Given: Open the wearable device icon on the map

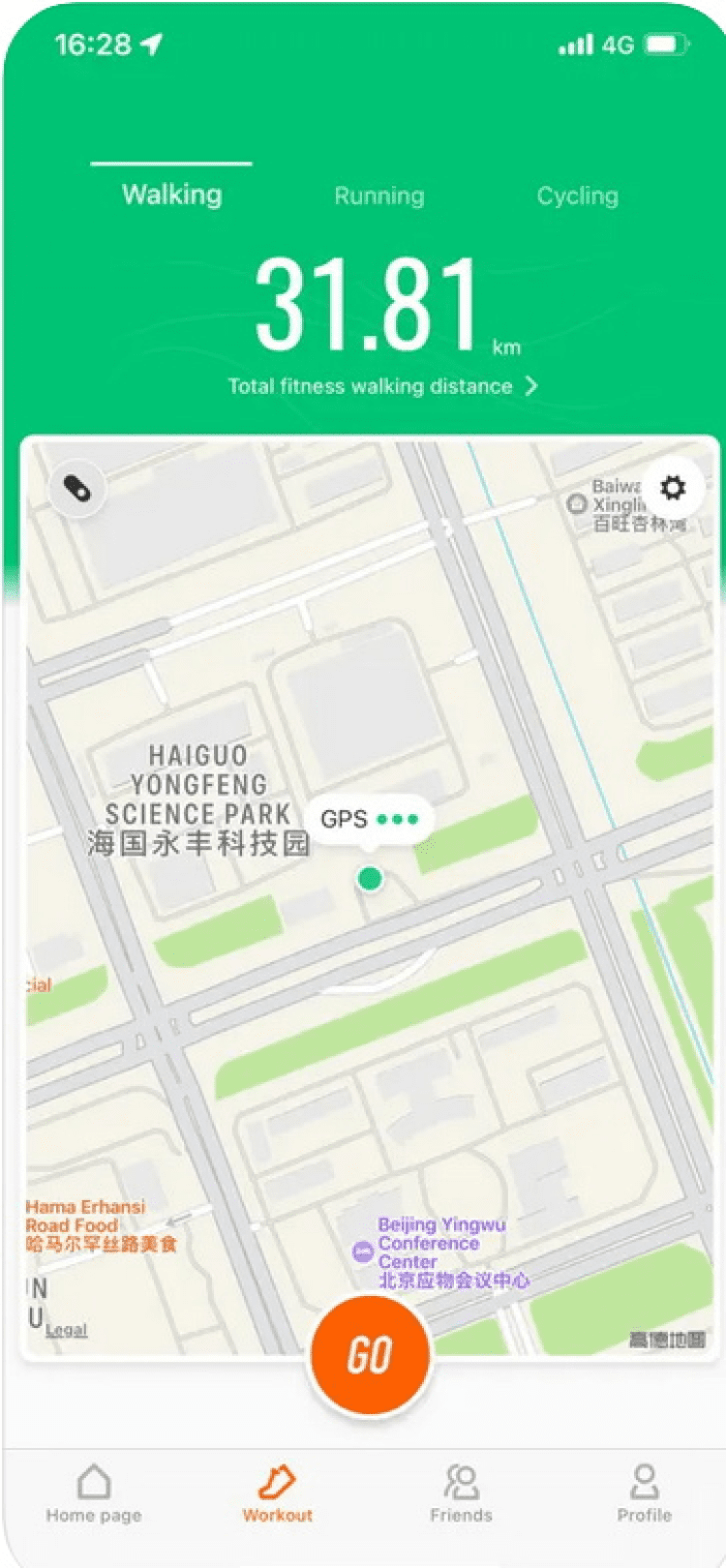Looking at the screenshot, I should pos(77,489).
